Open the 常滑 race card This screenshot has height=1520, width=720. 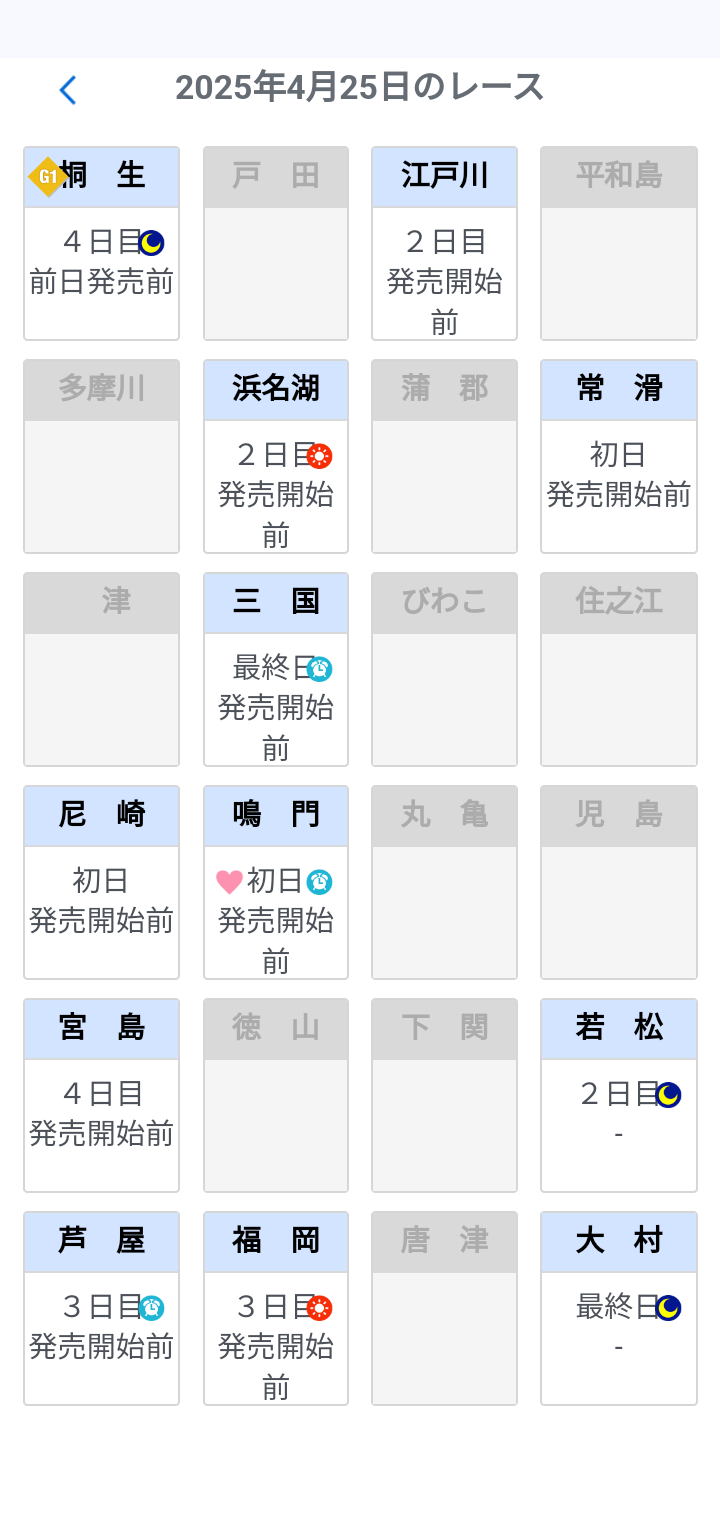click(618, 457)
